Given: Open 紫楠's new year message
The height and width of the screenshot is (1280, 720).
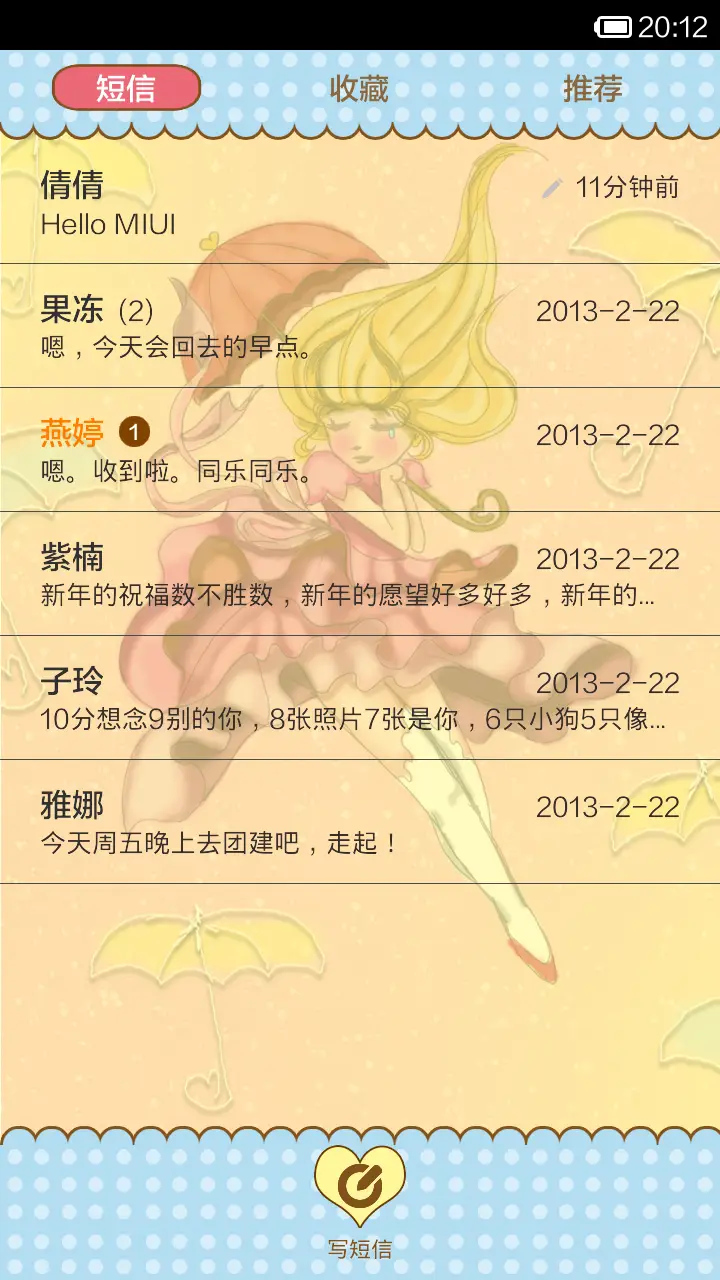Looking at the screenshot, I should (360, 575).
